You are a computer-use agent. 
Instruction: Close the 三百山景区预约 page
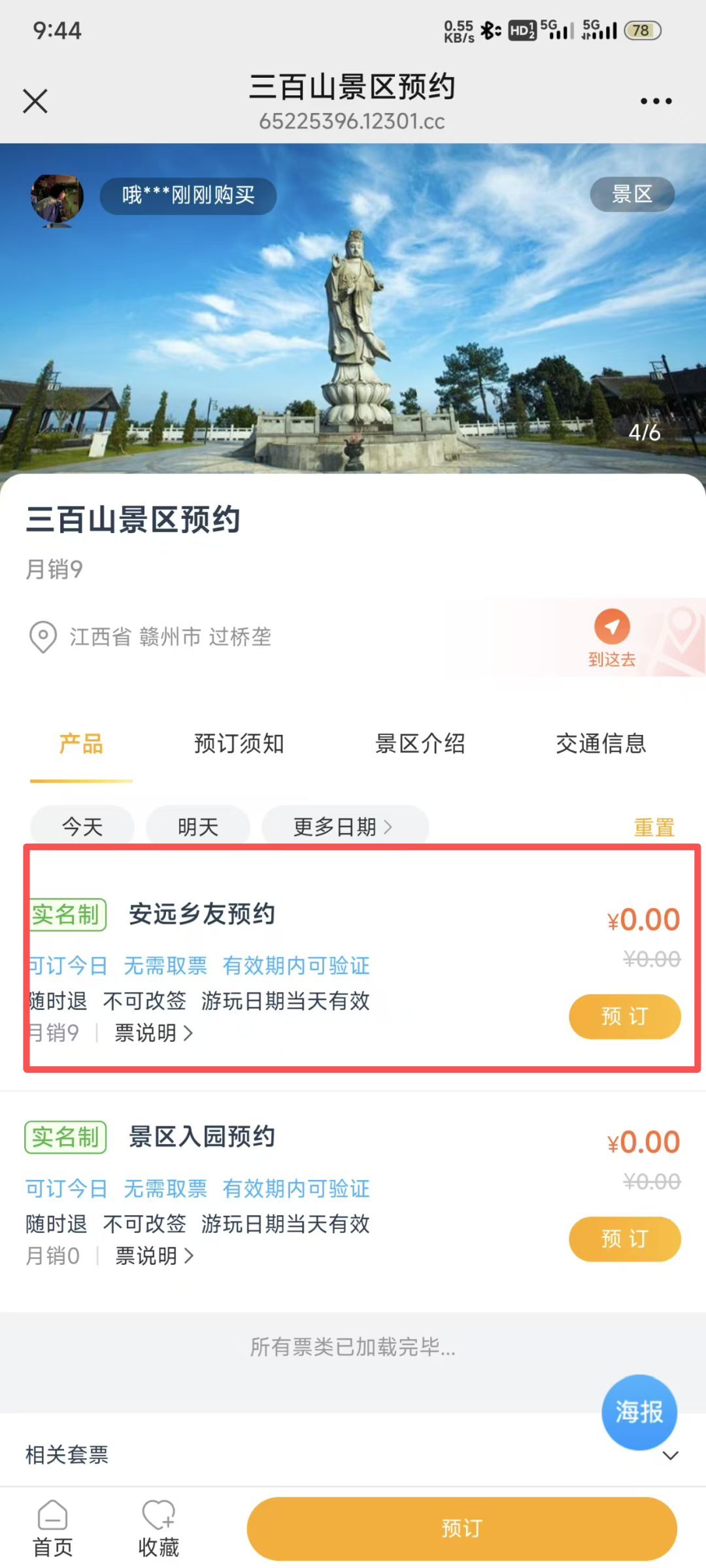coord(35,101)
